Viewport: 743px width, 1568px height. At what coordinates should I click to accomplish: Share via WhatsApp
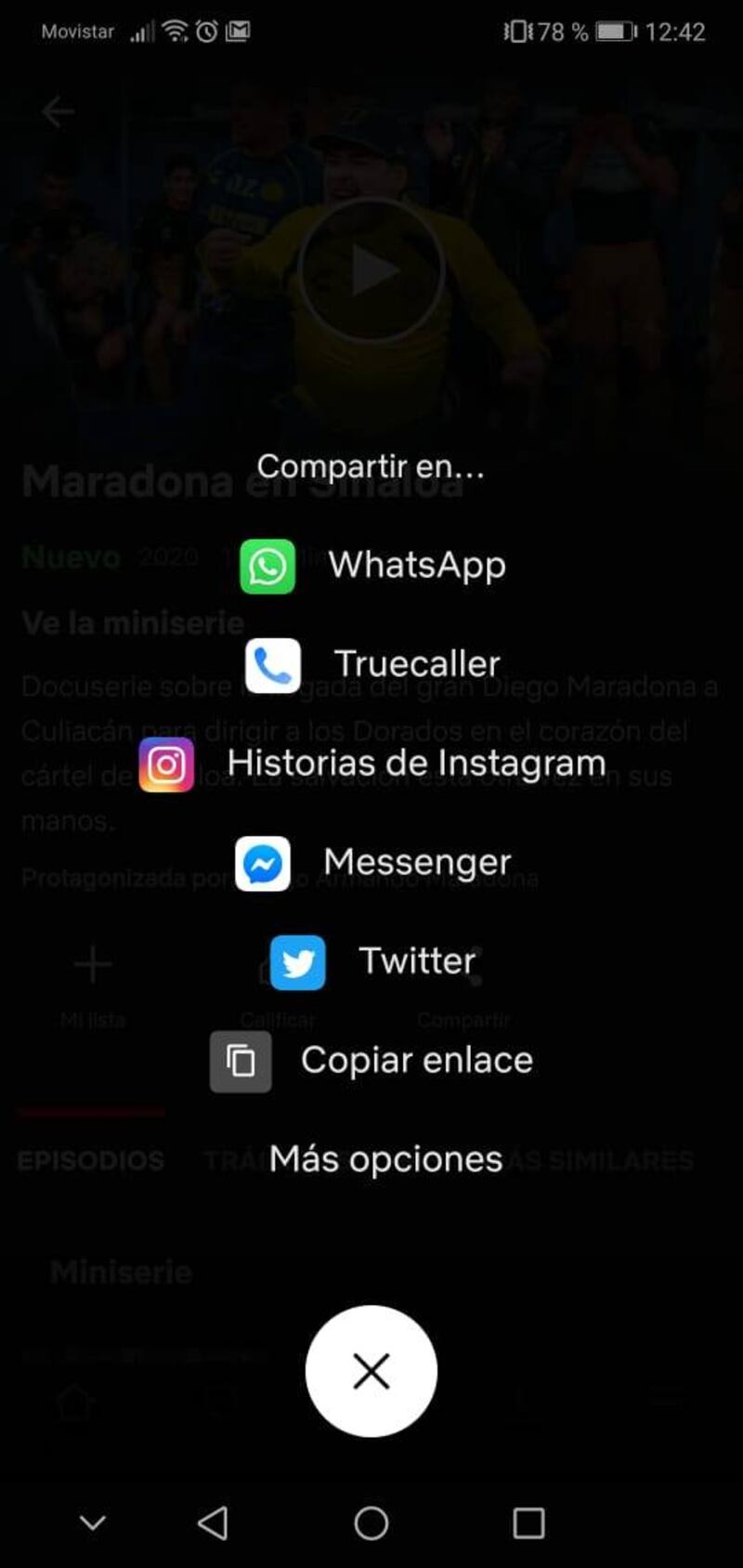pos(373,566)
